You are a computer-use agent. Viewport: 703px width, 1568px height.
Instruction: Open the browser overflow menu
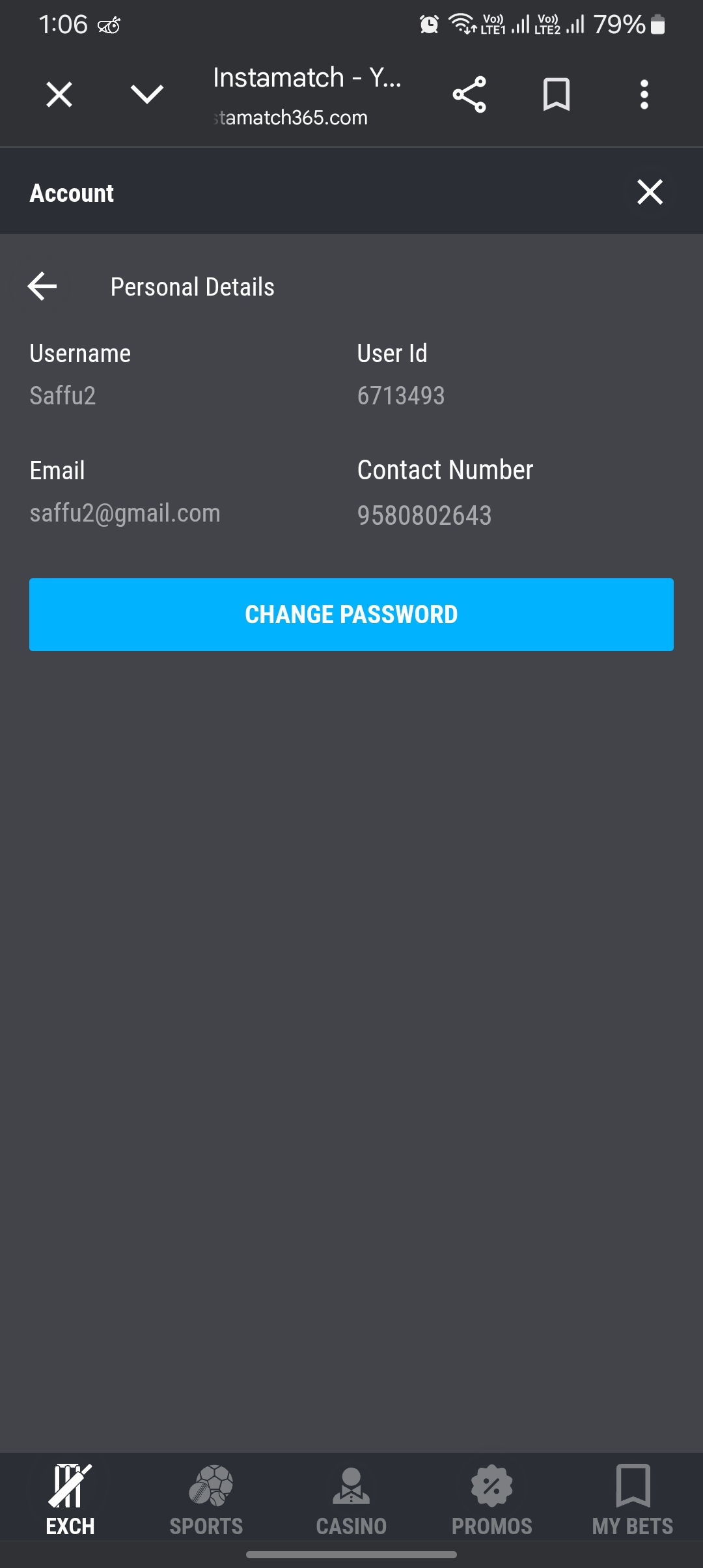[x=644, y=95]
